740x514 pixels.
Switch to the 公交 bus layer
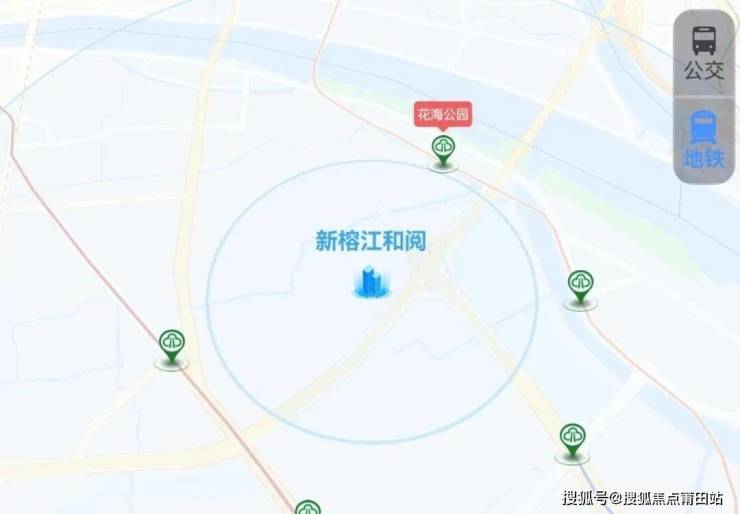(703, 53)
